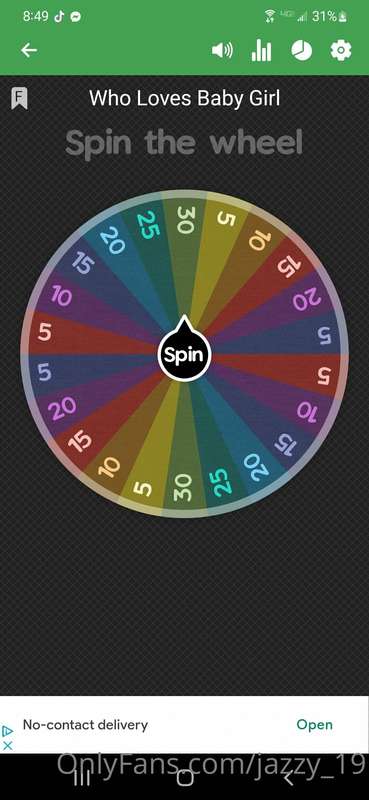Tap the bookmark F icon beside the title
This screenshot has width=369, height=800.
click(19, 98)
